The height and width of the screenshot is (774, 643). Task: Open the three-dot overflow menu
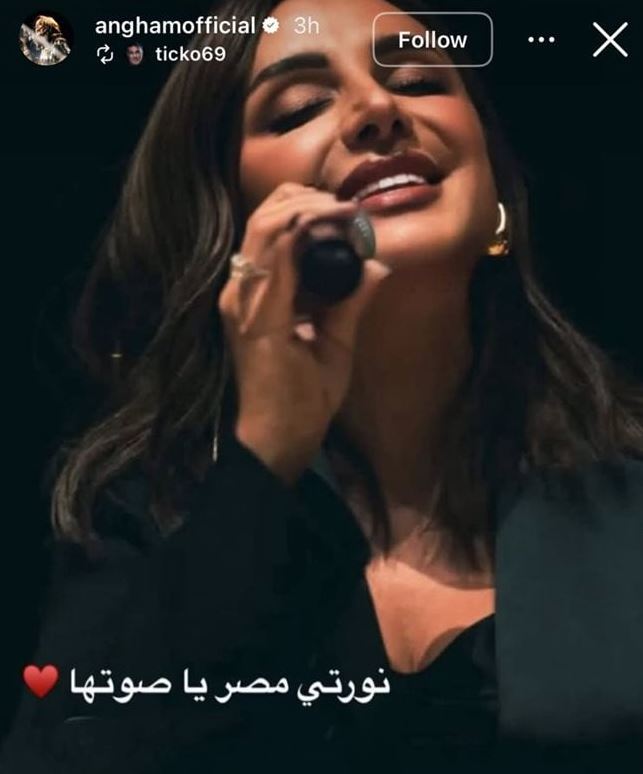pyautogui.click(x=540, y=40)
